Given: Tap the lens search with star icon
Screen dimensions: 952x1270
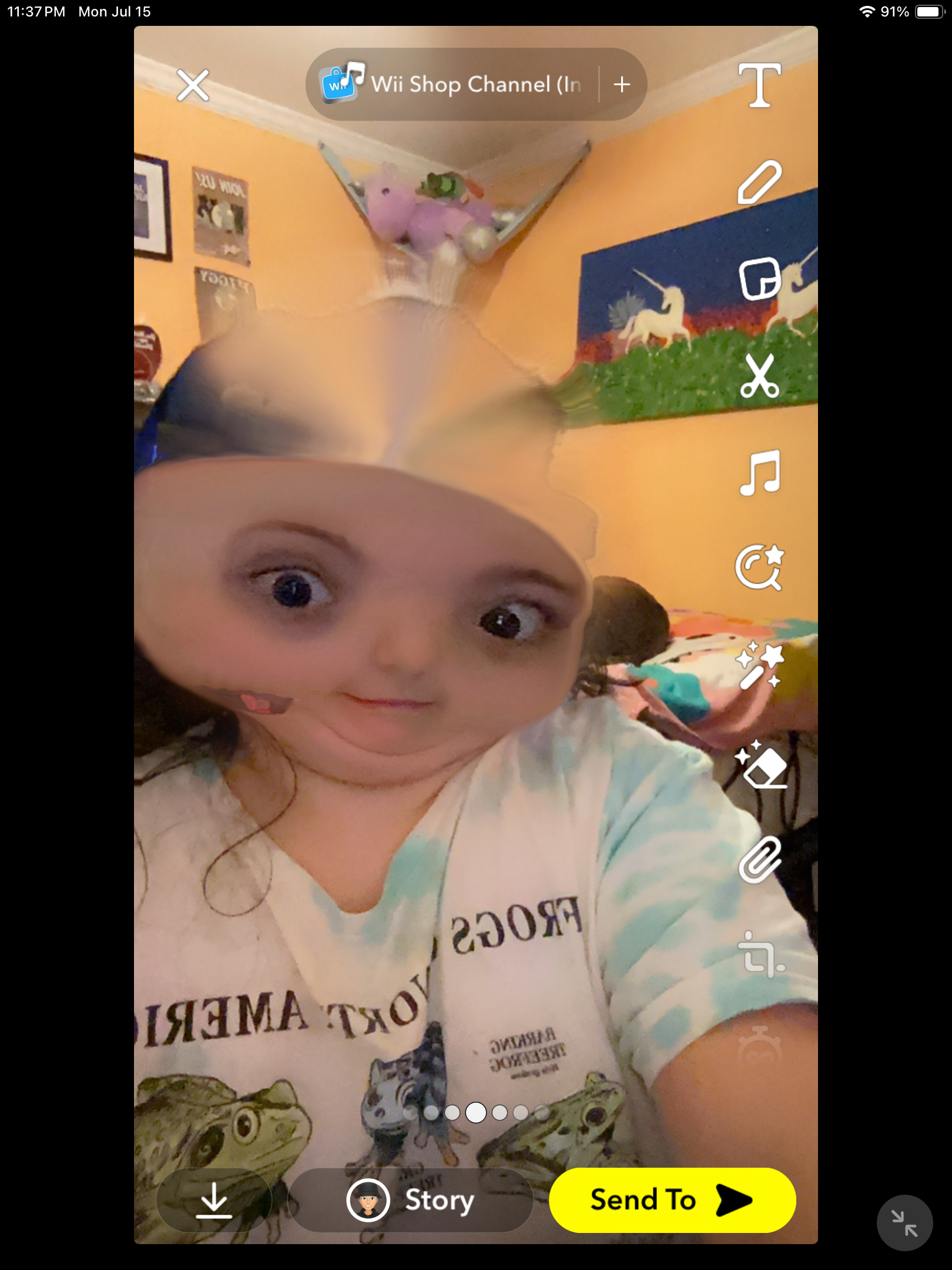Looking at the screenshot, I should (759, 568).
